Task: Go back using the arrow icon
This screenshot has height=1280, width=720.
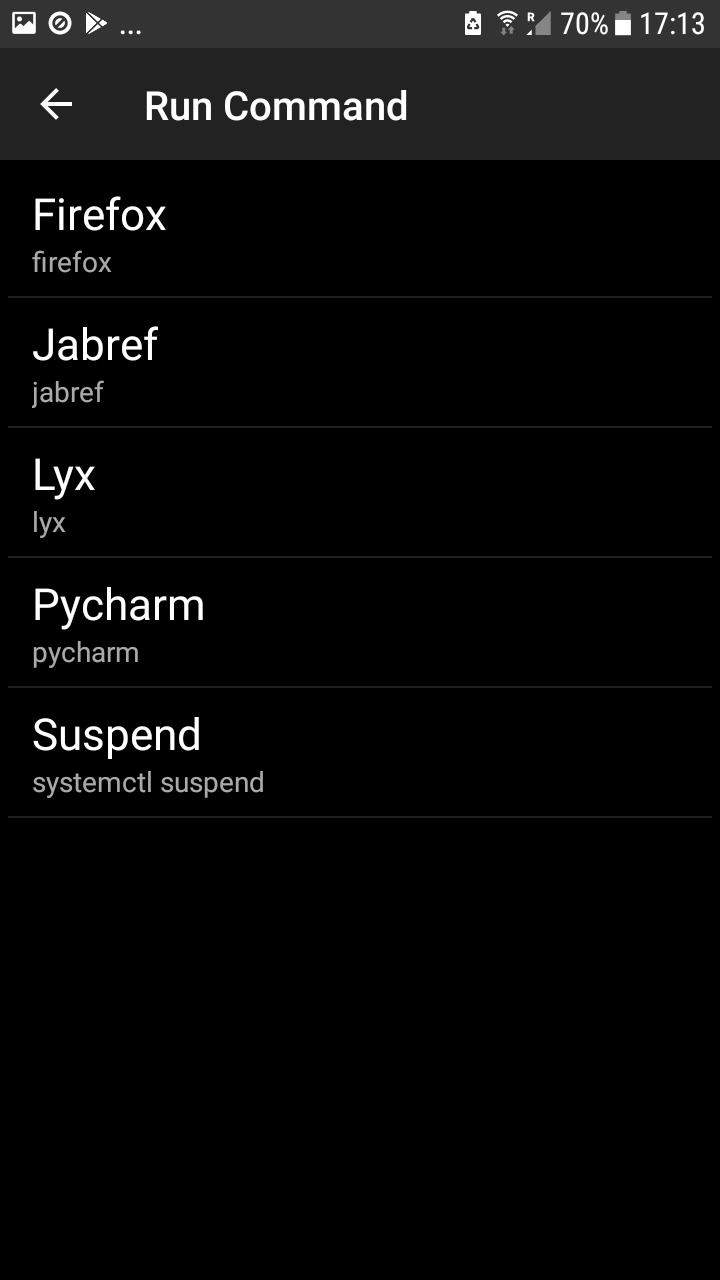Action: pyautogui.click(x=56, y=105)
